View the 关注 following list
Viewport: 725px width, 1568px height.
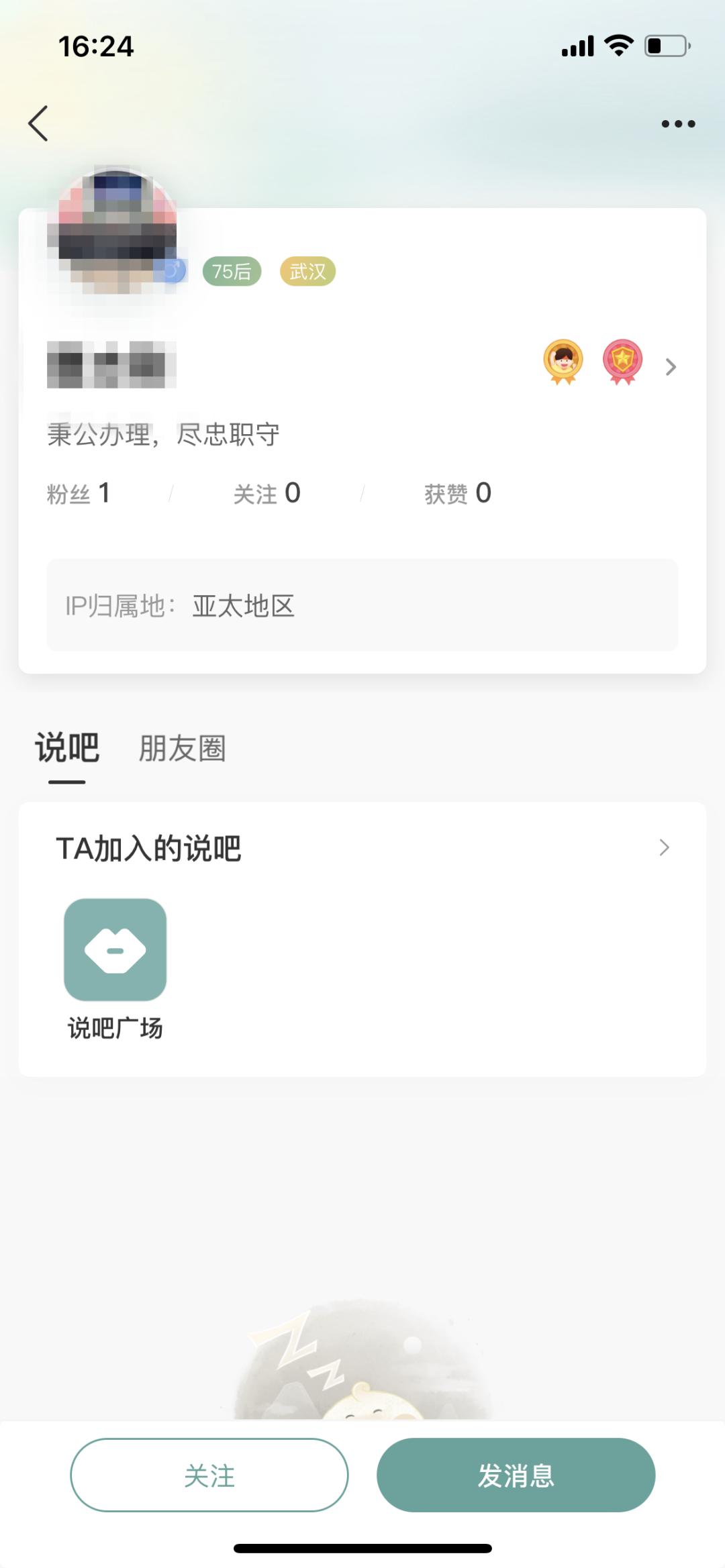point(267,494)
